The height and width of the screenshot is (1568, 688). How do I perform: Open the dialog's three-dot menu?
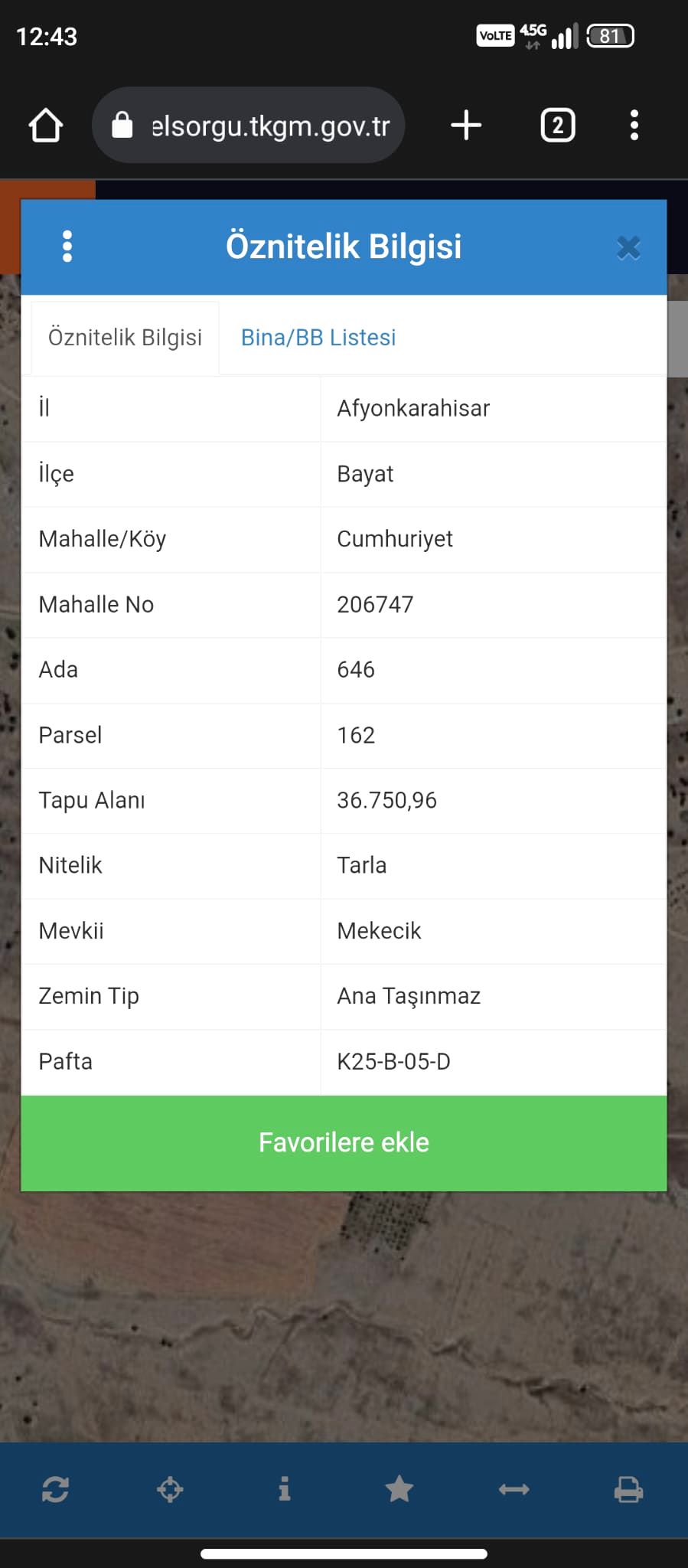pyautogui.click(x=67, y=247)
